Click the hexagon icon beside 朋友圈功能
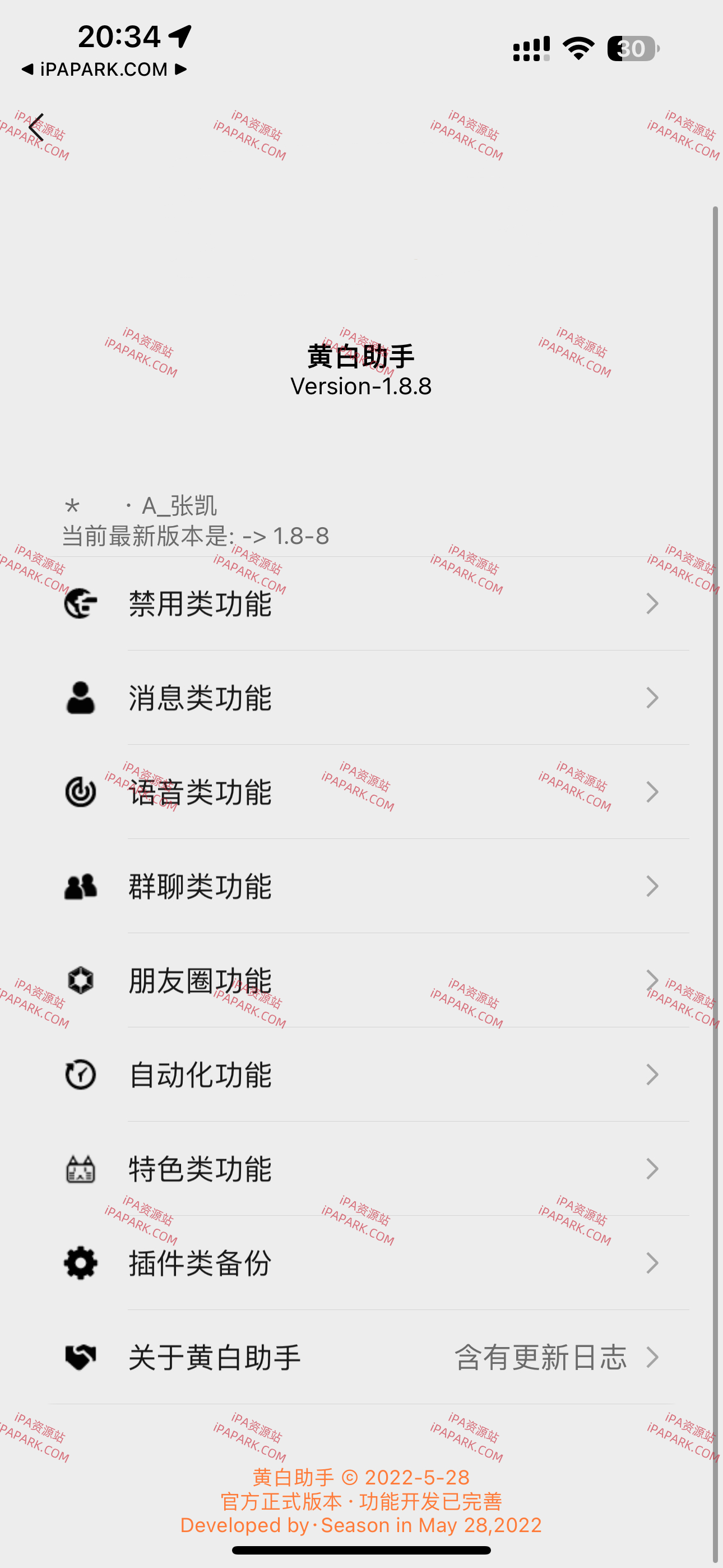 tap(80, 981)
